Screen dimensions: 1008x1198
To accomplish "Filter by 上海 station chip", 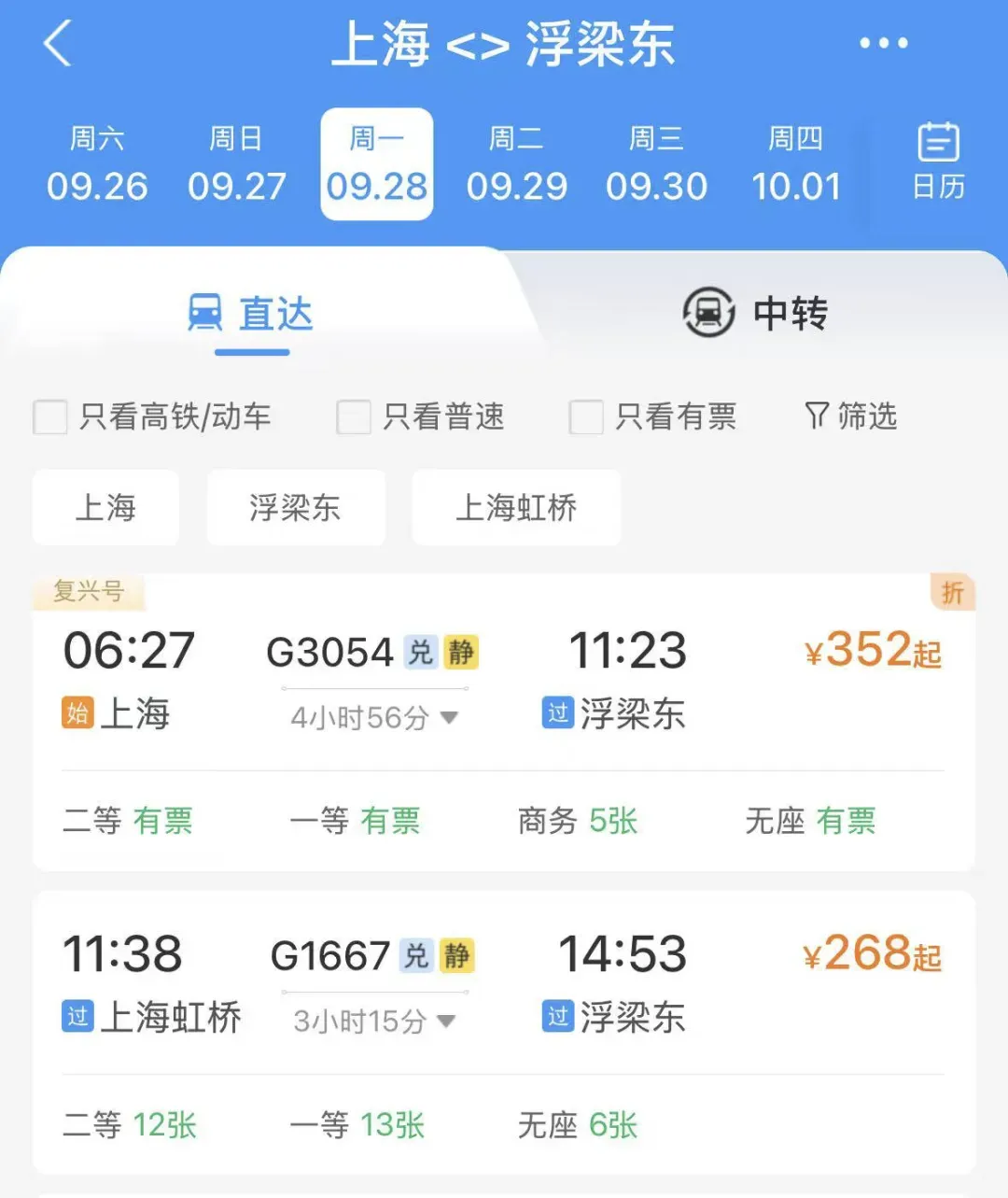I will [x=105, y=507].
